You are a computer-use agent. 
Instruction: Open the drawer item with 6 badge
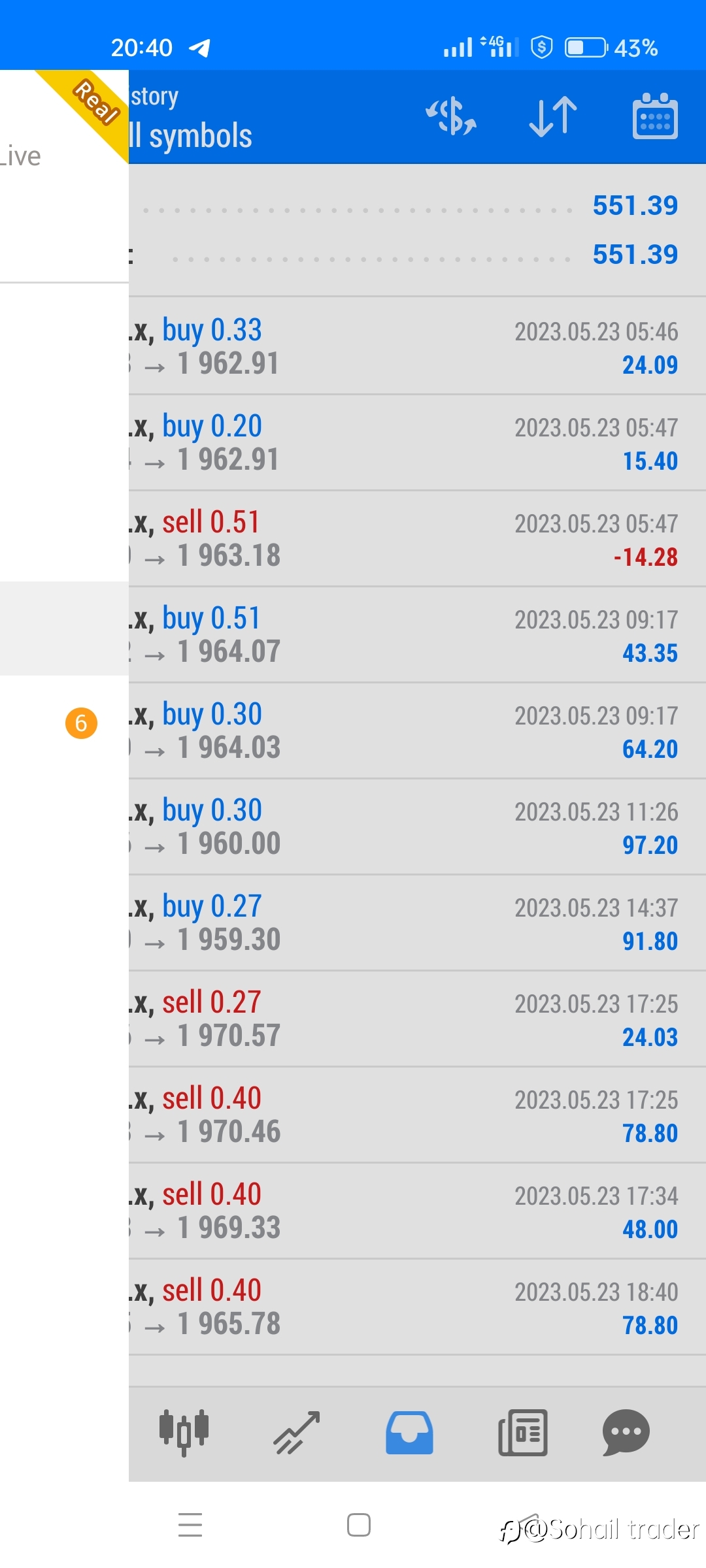[64, 723]
